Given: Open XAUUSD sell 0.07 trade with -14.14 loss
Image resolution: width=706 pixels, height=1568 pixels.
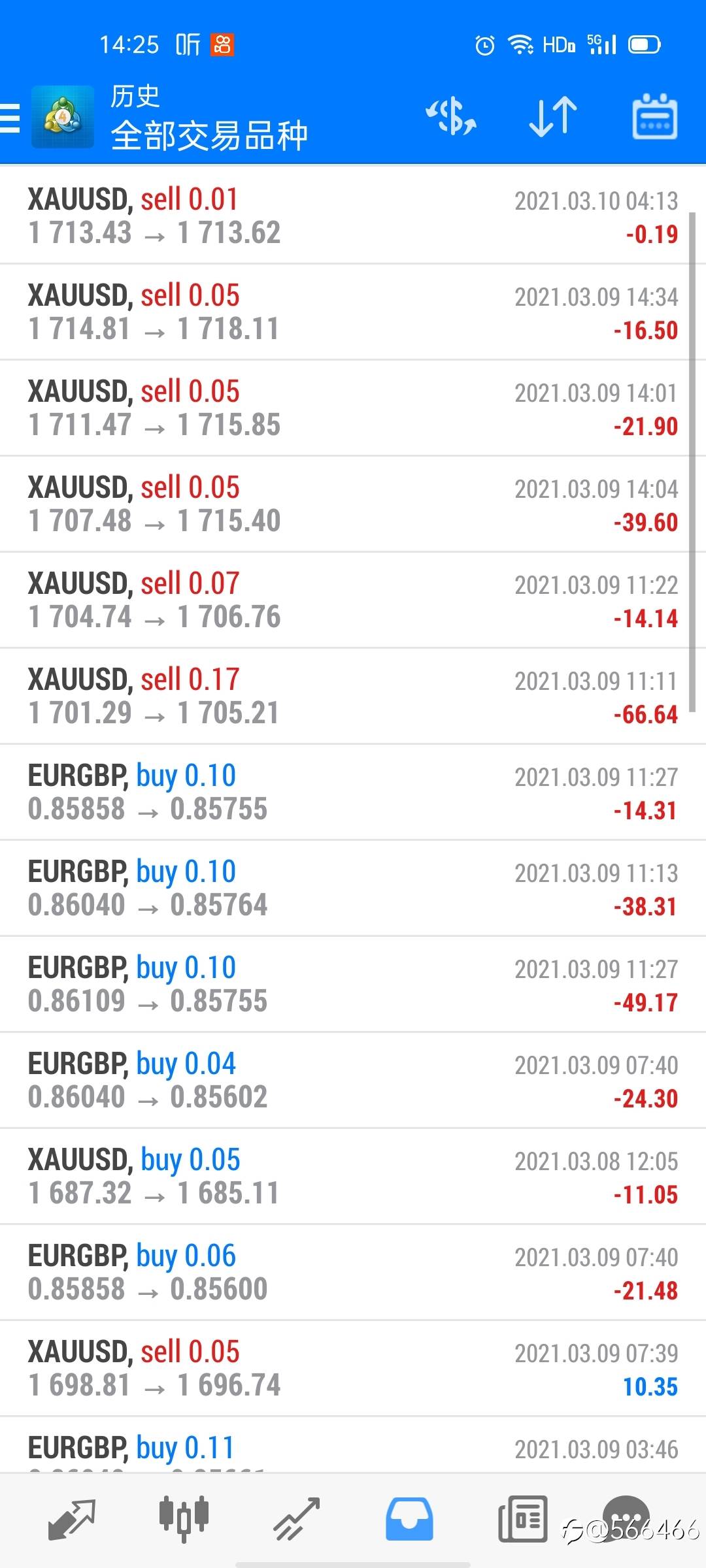Looking at the screenshot, I should point(353,600).
